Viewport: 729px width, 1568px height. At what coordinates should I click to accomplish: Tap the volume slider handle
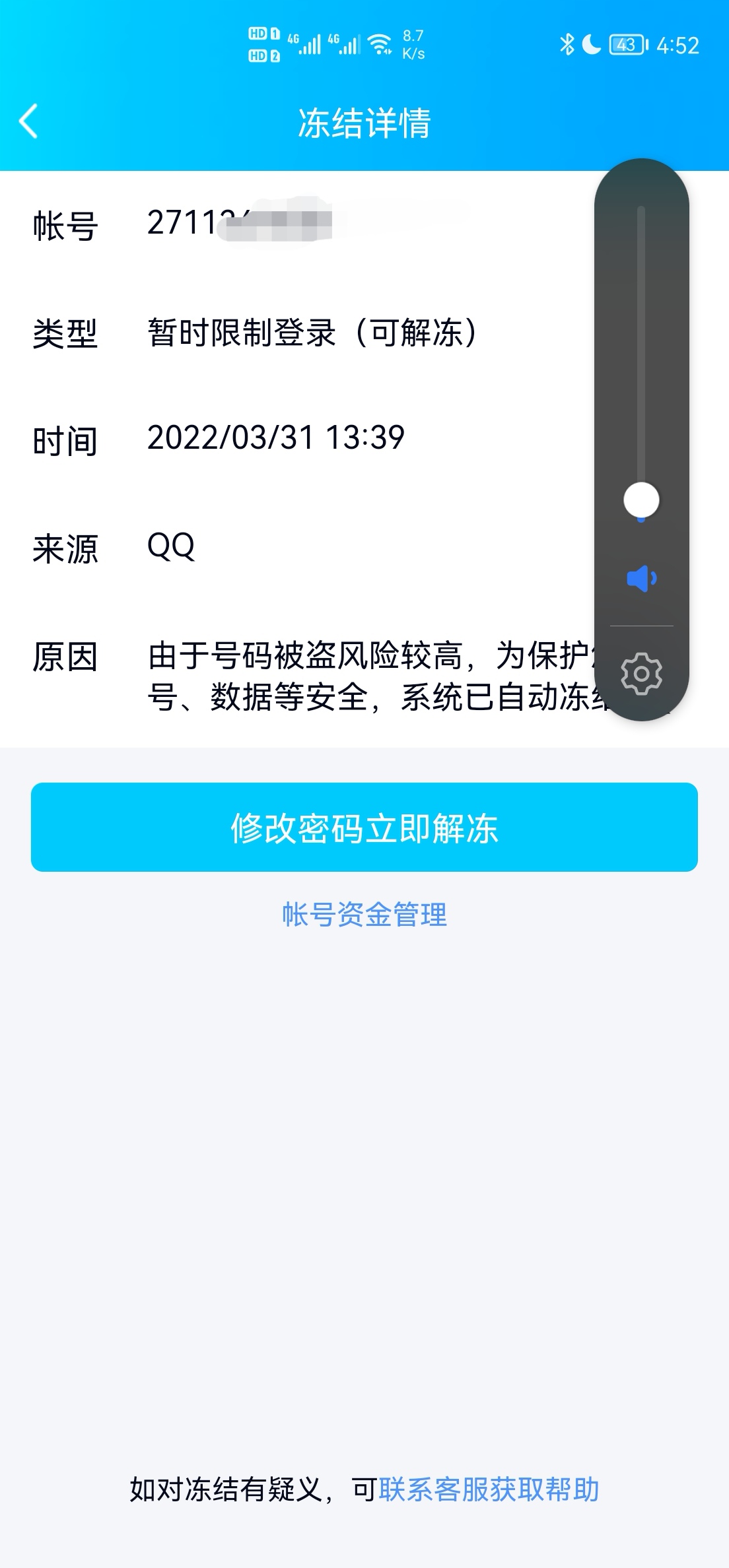coord(641,500)
